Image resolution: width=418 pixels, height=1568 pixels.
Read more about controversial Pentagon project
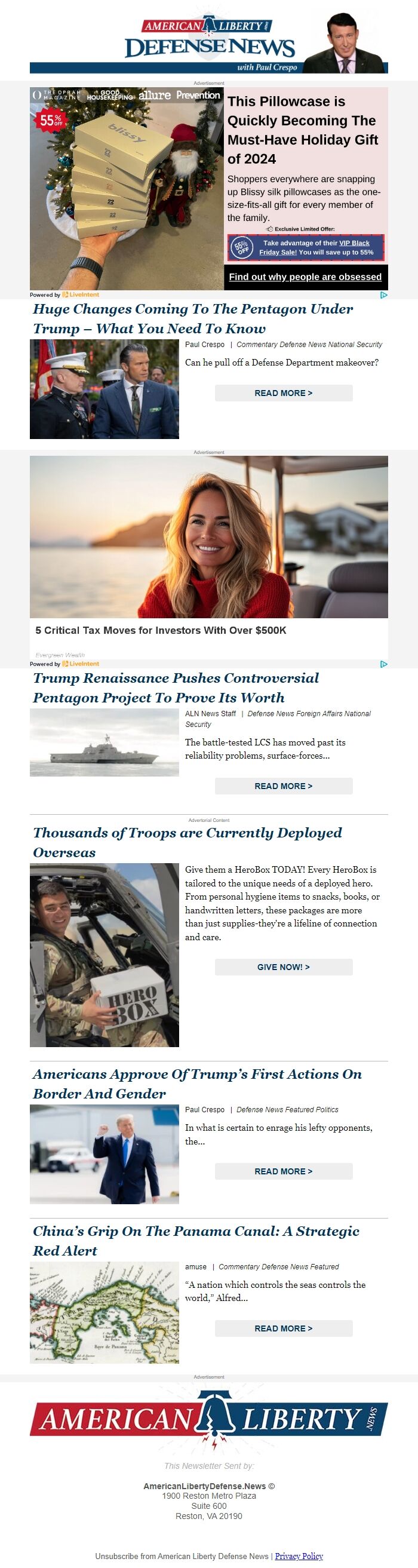283,786
